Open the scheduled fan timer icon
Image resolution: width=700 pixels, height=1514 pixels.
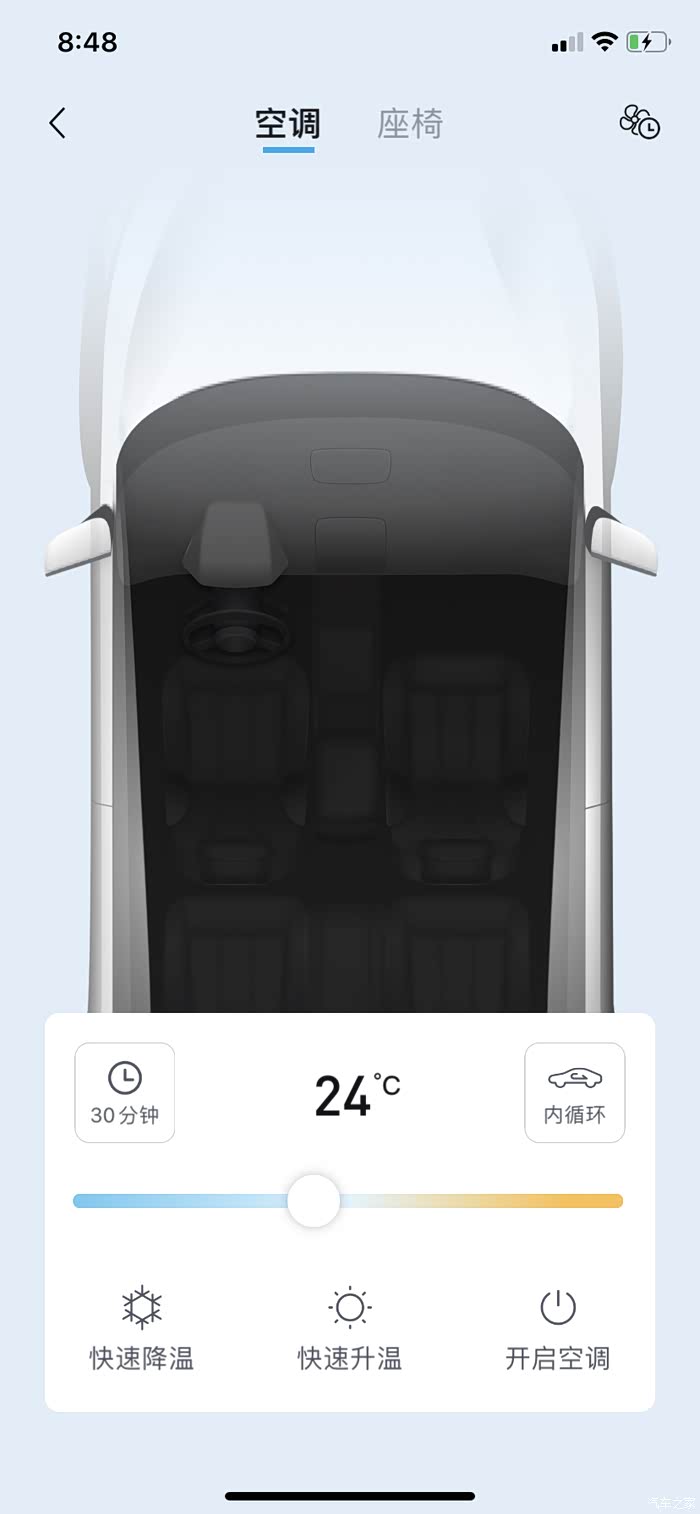tap(640, 122)
